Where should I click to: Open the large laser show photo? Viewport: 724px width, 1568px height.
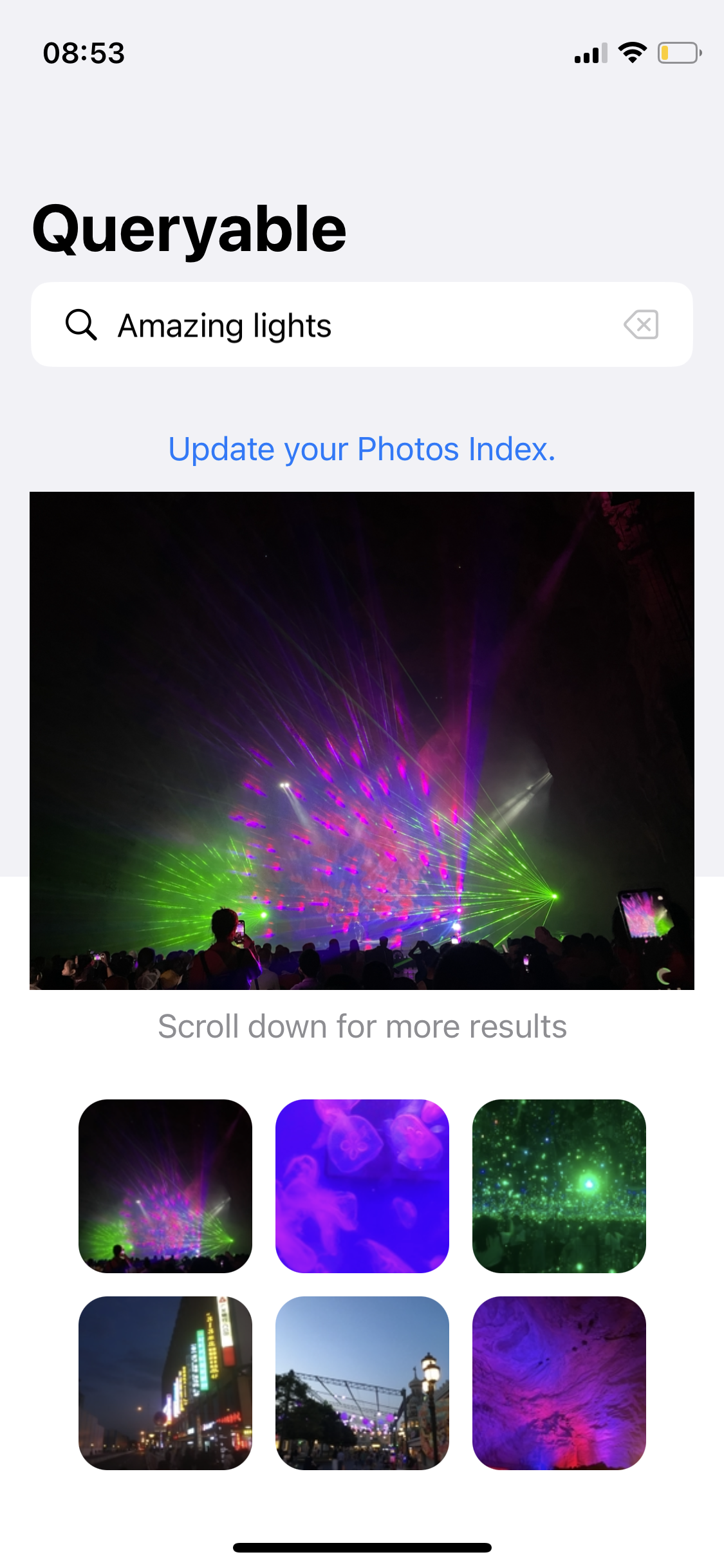tap(362, 740)
